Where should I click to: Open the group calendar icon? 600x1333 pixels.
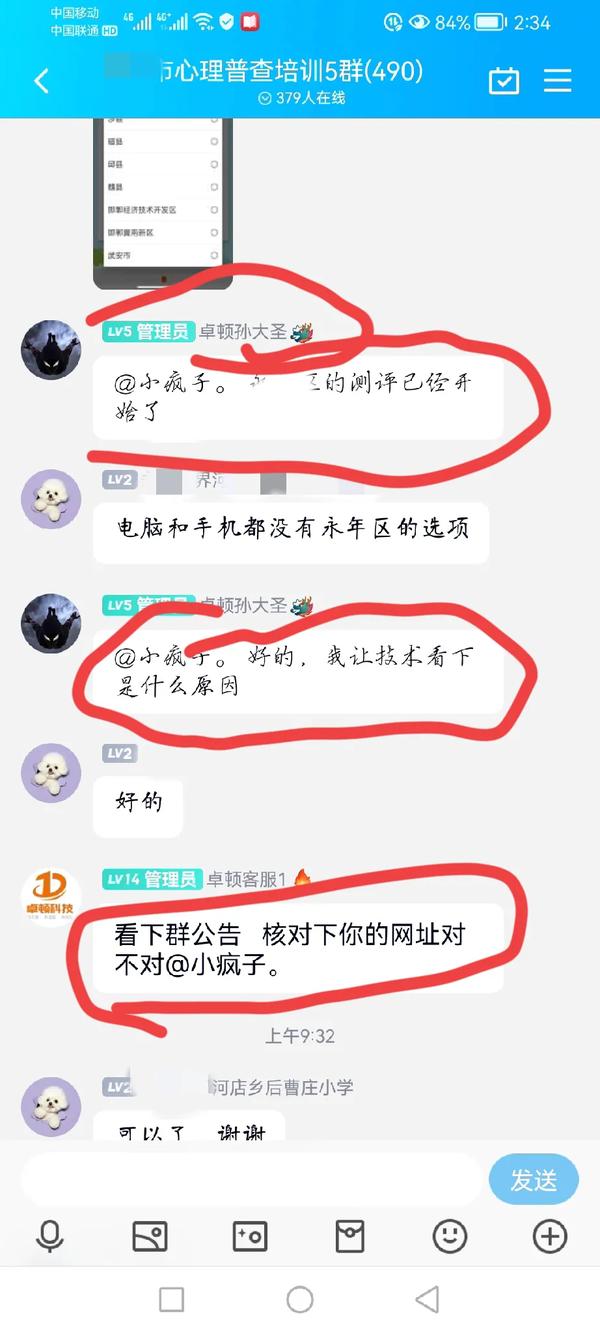pos(504,81)
